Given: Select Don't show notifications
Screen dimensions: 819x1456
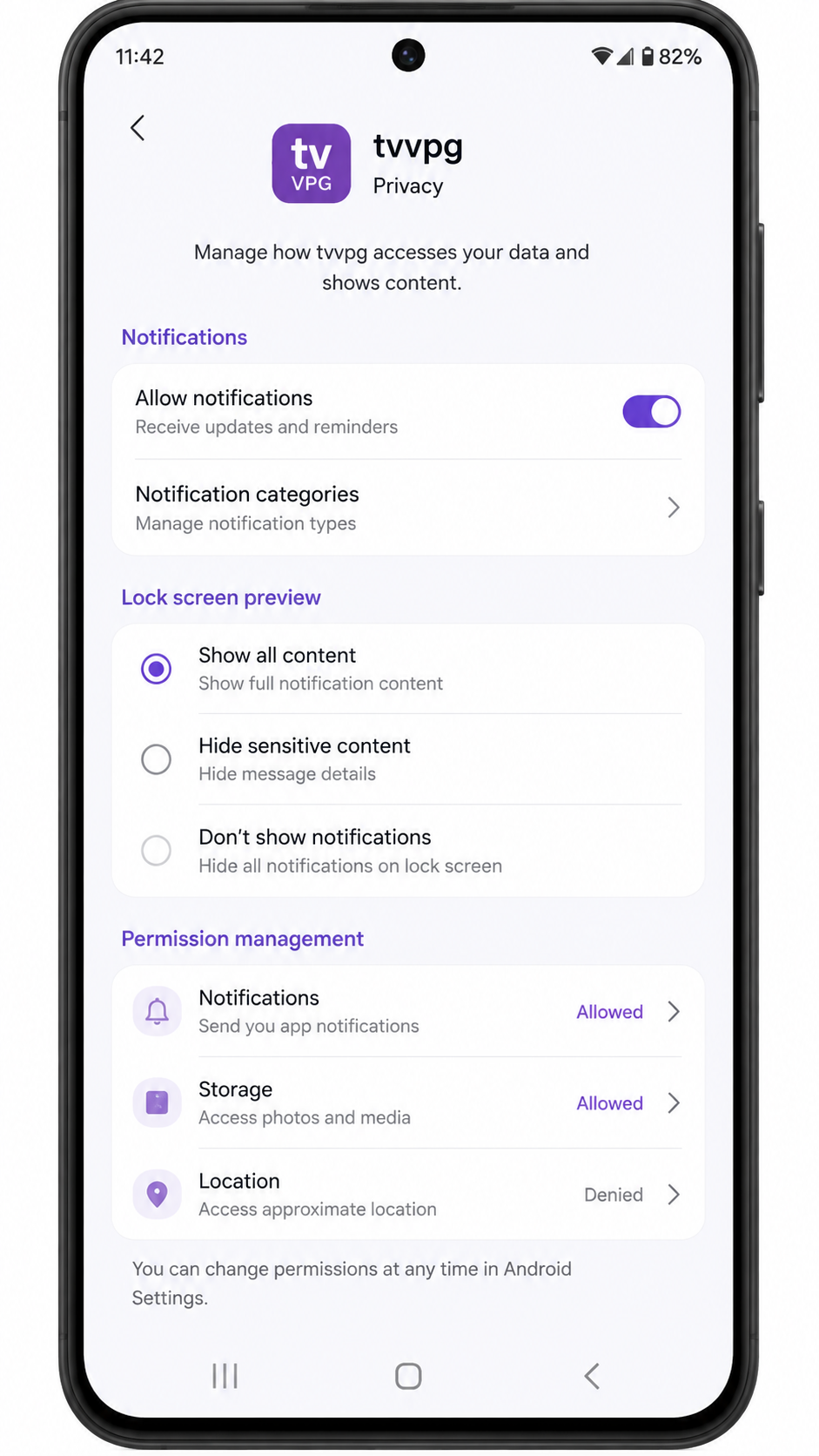Looking at the screenshot, I should click(x=408, y=851).
